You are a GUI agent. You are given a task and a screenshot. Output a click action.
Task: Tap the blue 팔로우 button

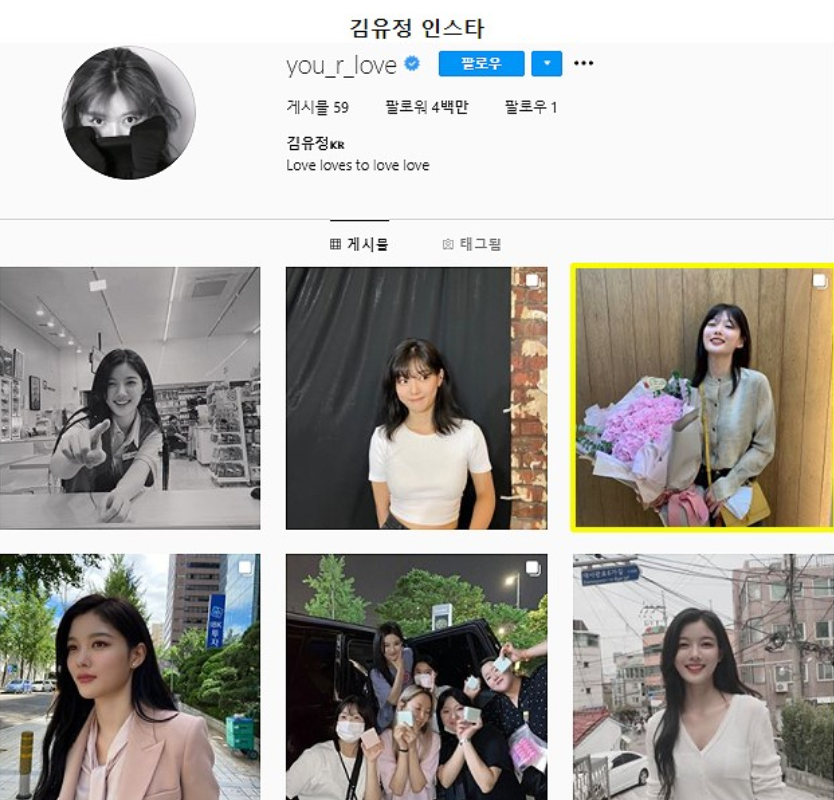tap(481, 64)
